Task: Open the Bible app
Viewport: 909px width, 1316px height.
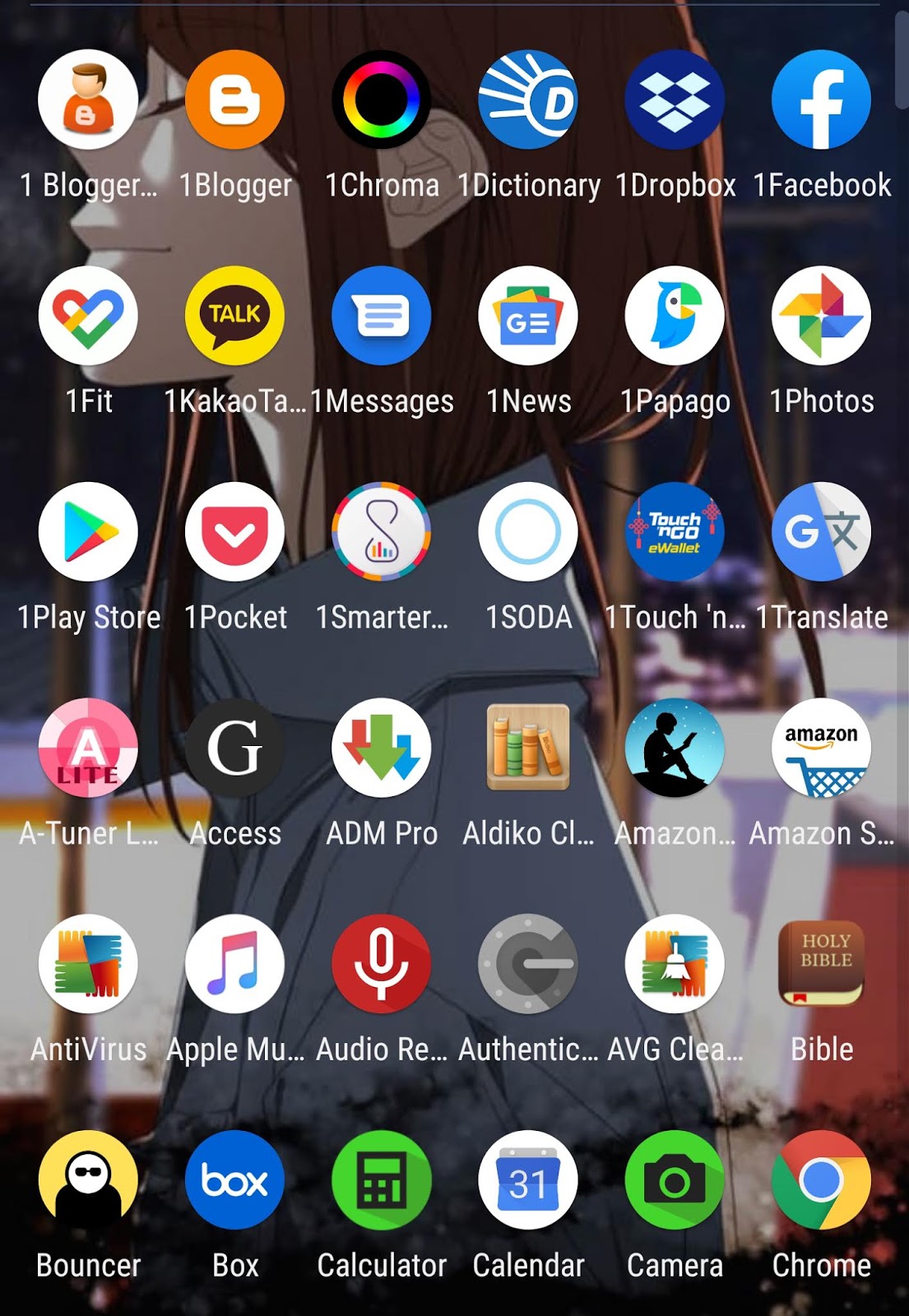Action: [821, 964]
